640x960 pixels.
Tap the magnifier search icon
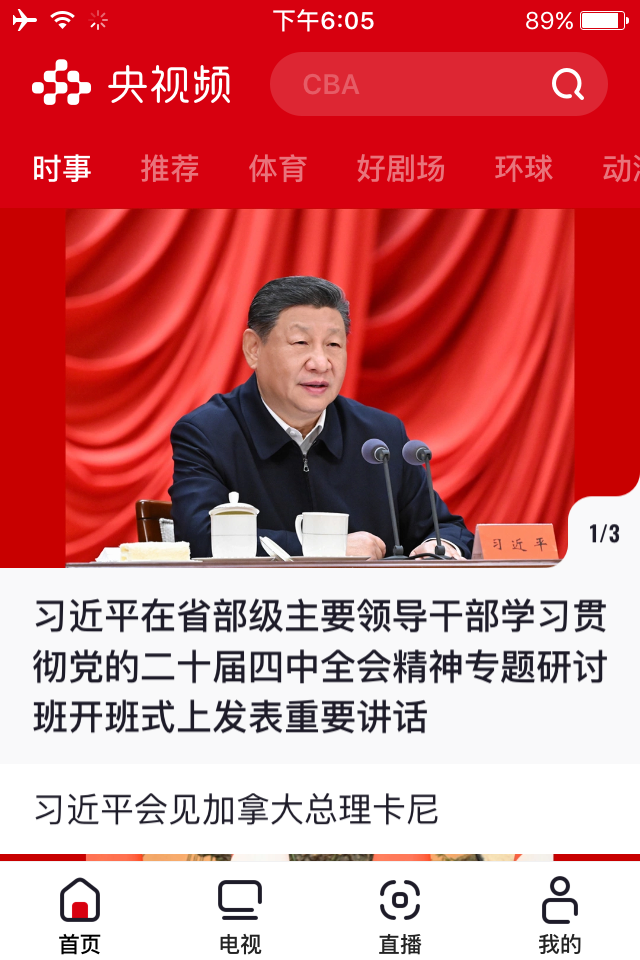(568, 85)
